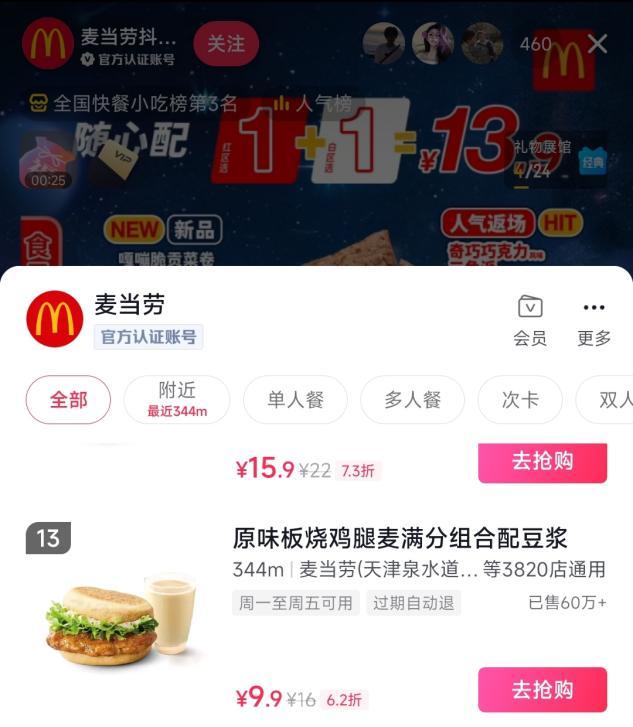The image size is (633, 727).
Task: Show the 单人餐 category
Action: (x=295, y=400)
